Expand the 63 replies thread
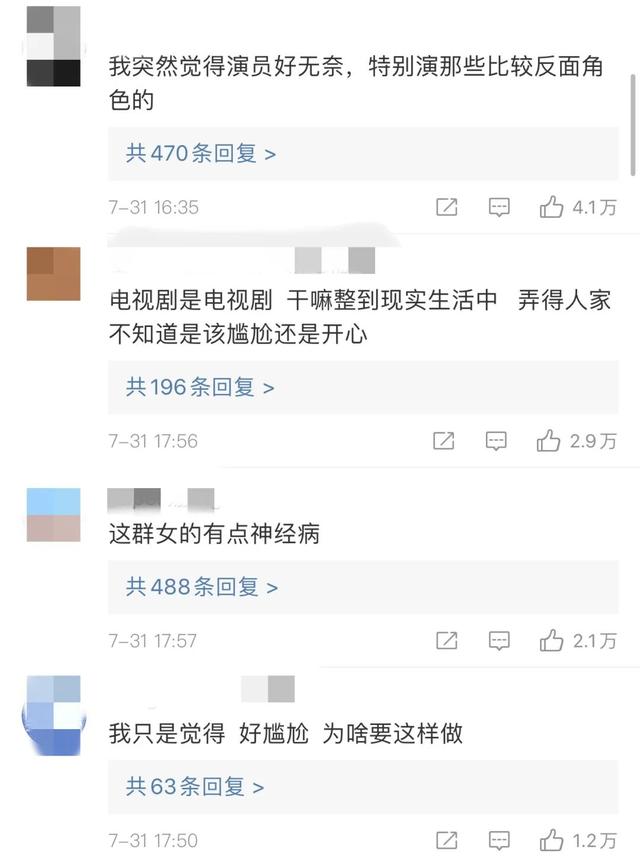 [x=194, y=787]
